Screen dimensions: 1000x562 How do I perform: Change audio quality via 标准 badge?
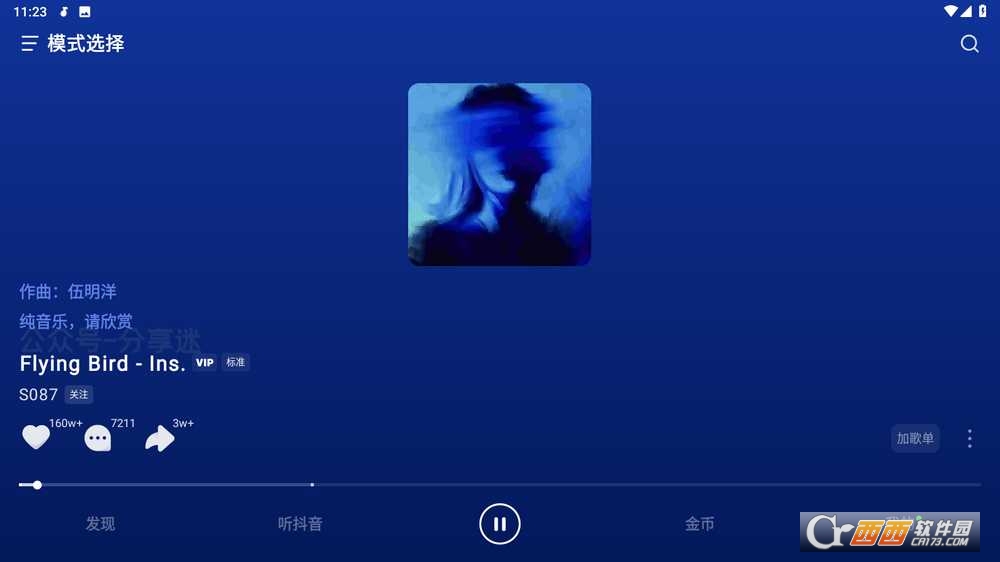click(236, 363)
